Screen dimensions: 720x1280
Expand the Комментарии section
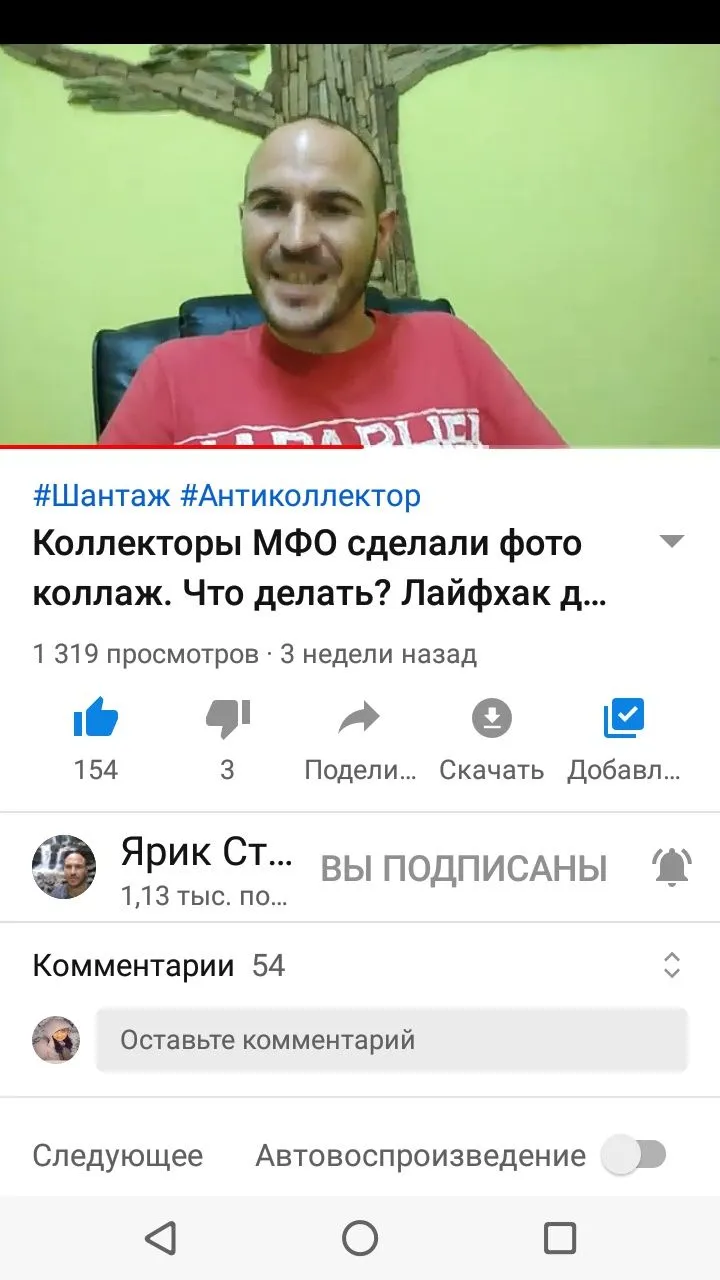672,965
